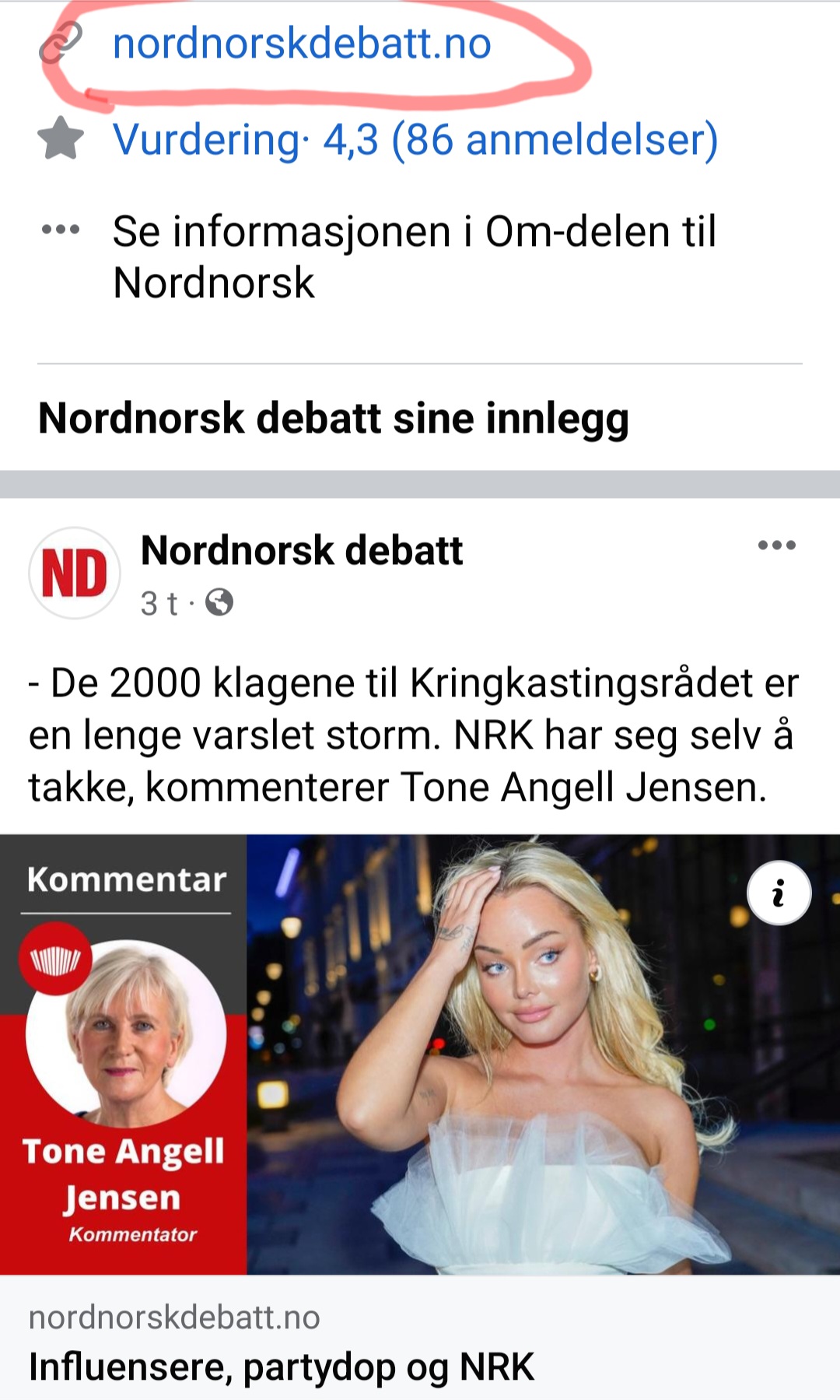Open Se informasjonen i Om-delen
The width and height of the screenshot is (840, 1400).
(415, 257)
